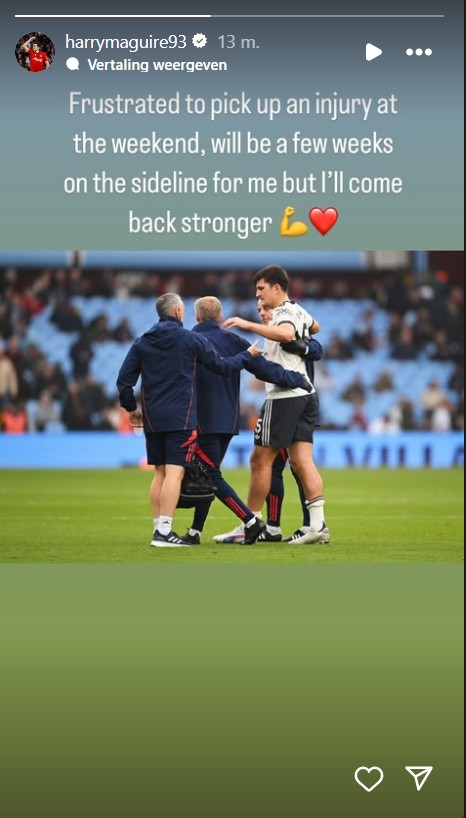Resume story with the play button
The width and height of the screenshot is (466, 818).
[x=373, y=52]
